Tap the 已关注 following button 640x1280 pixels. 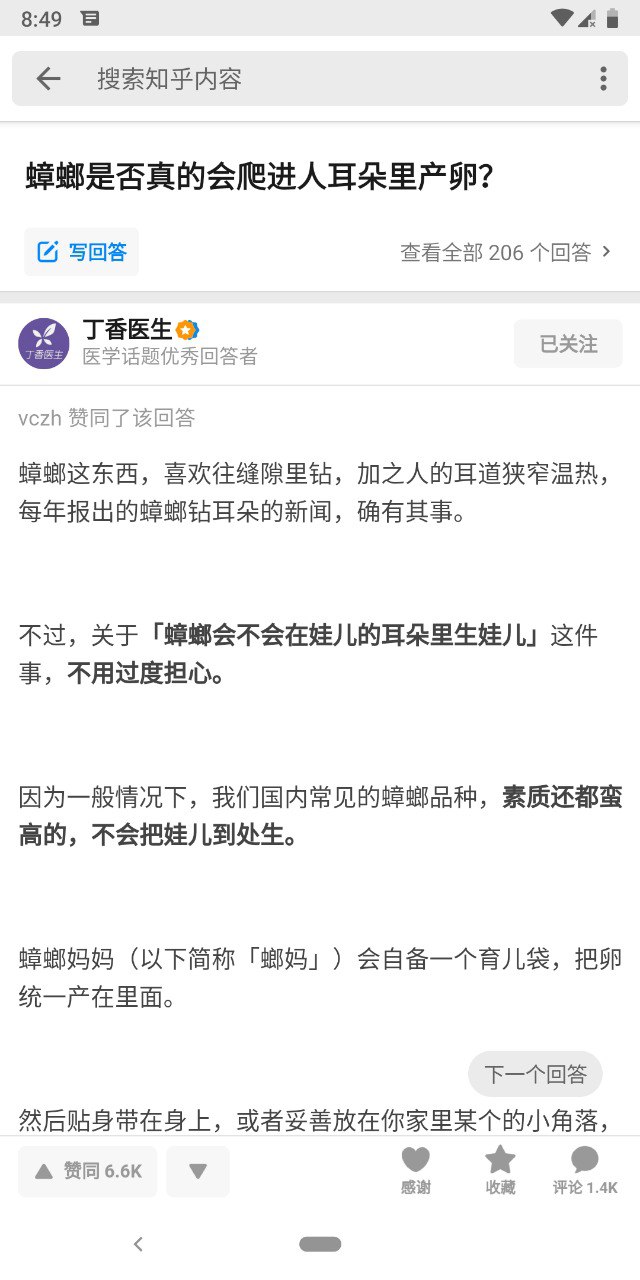568,344
